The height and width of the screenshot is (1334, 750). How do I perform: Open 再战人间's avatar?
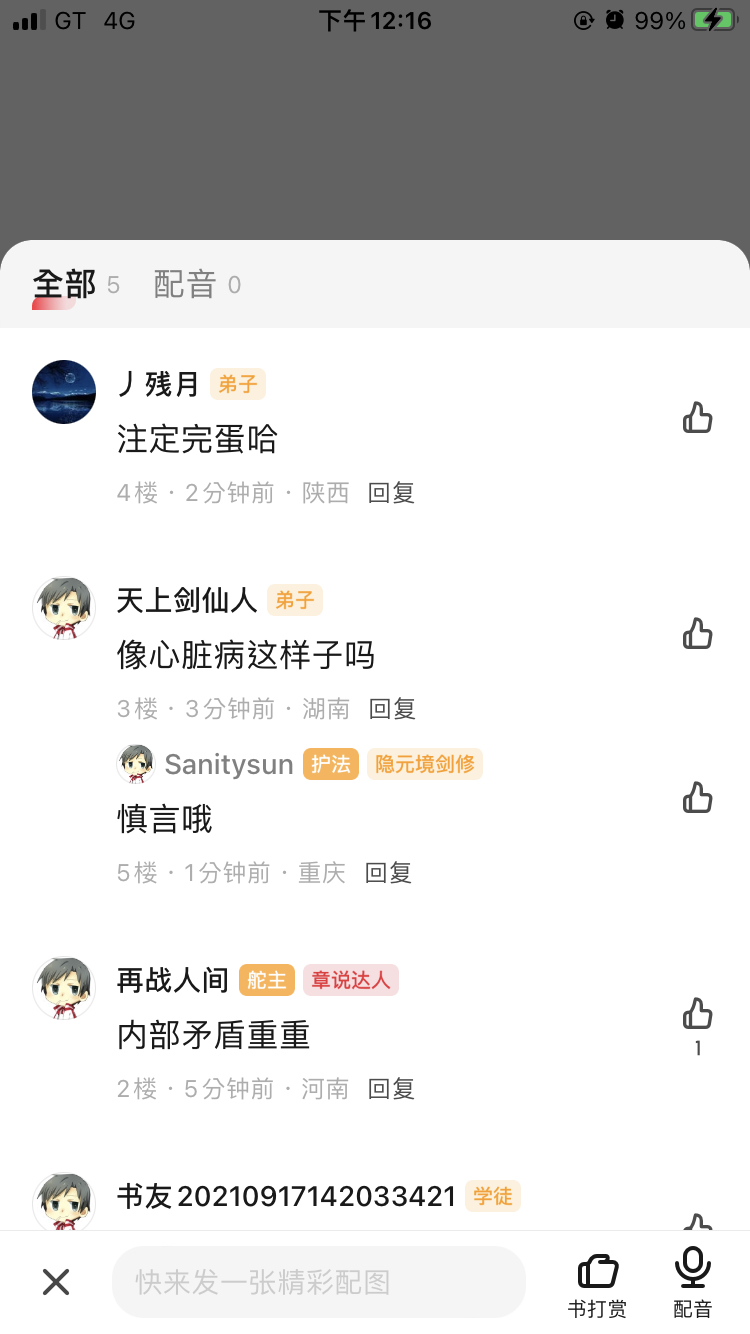pos(64,988)
